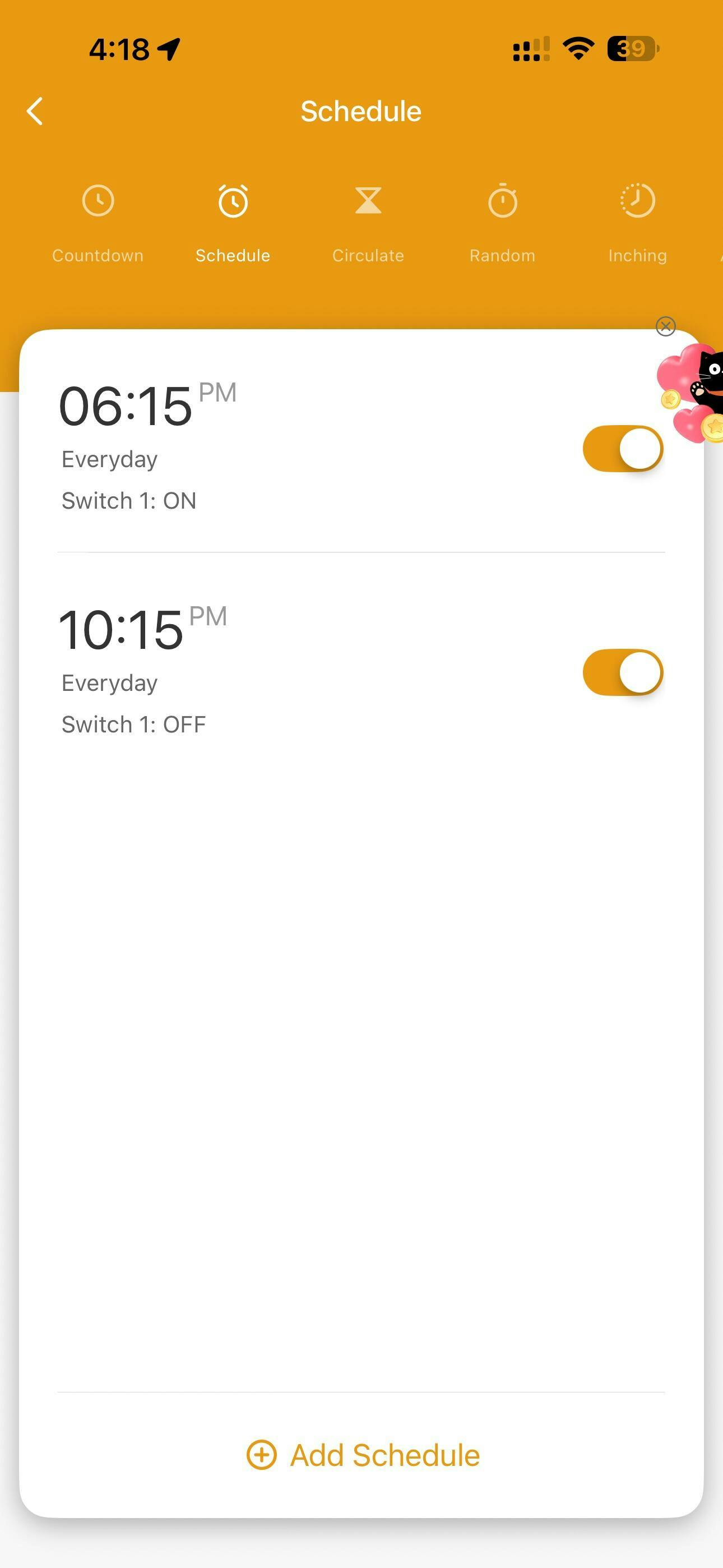Viewport: 723px width, 1568px height.
Task: Open the 06:15 PM Switch 1: ON schedule
Action: pos(243,448)
